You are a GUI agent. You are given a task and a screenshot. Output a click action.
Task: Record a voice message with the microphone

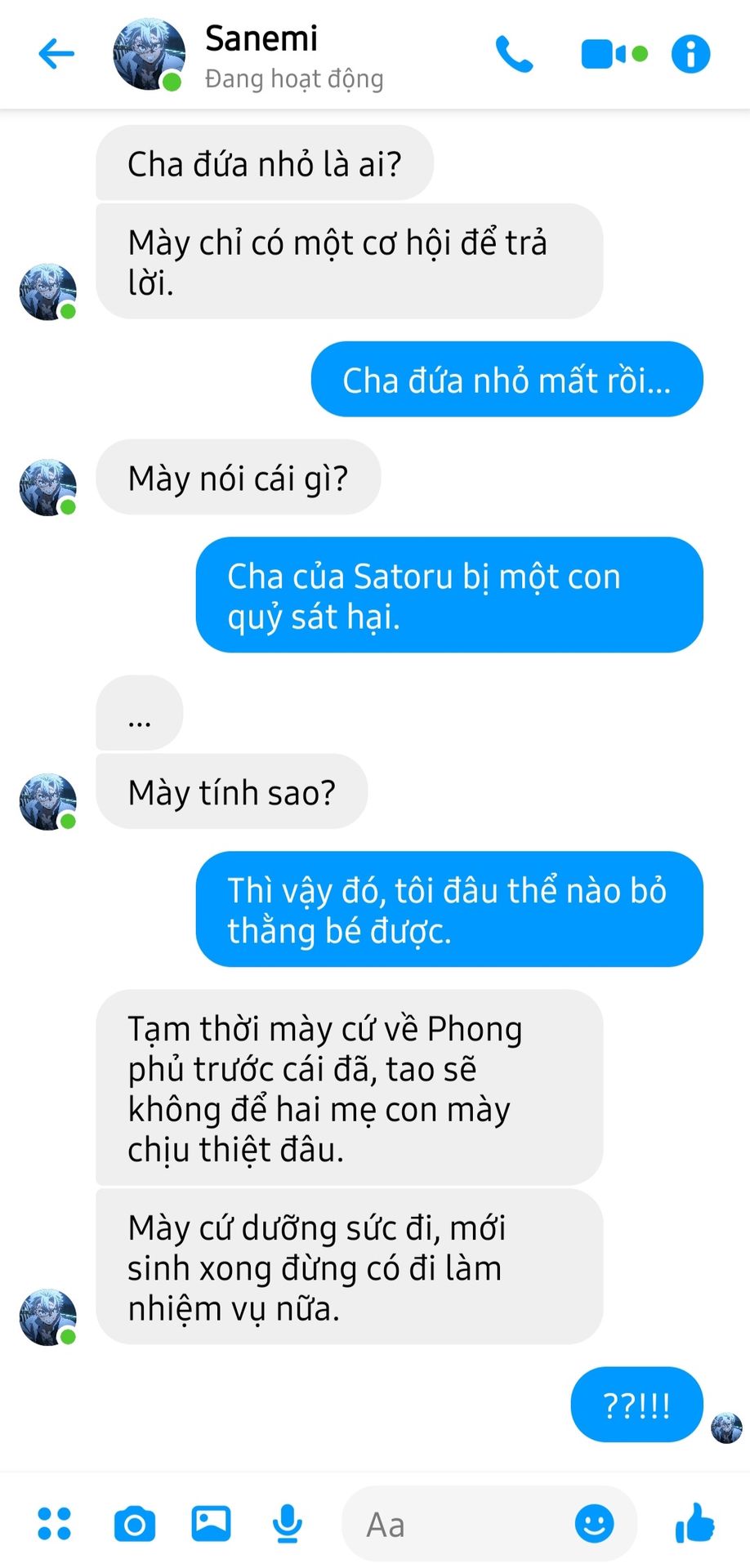click(x=287, y=1524)
